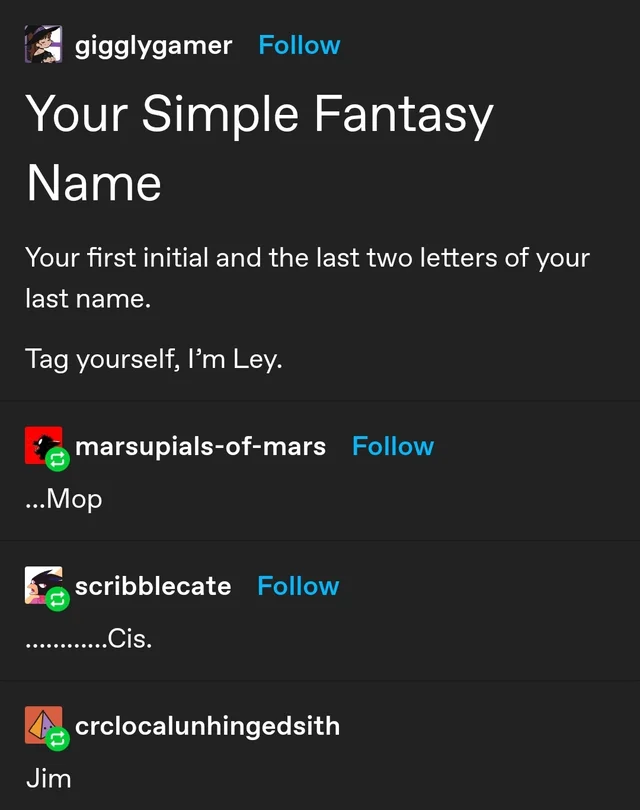Open marsupials-of-mars blog via username

tap(200, 446)
